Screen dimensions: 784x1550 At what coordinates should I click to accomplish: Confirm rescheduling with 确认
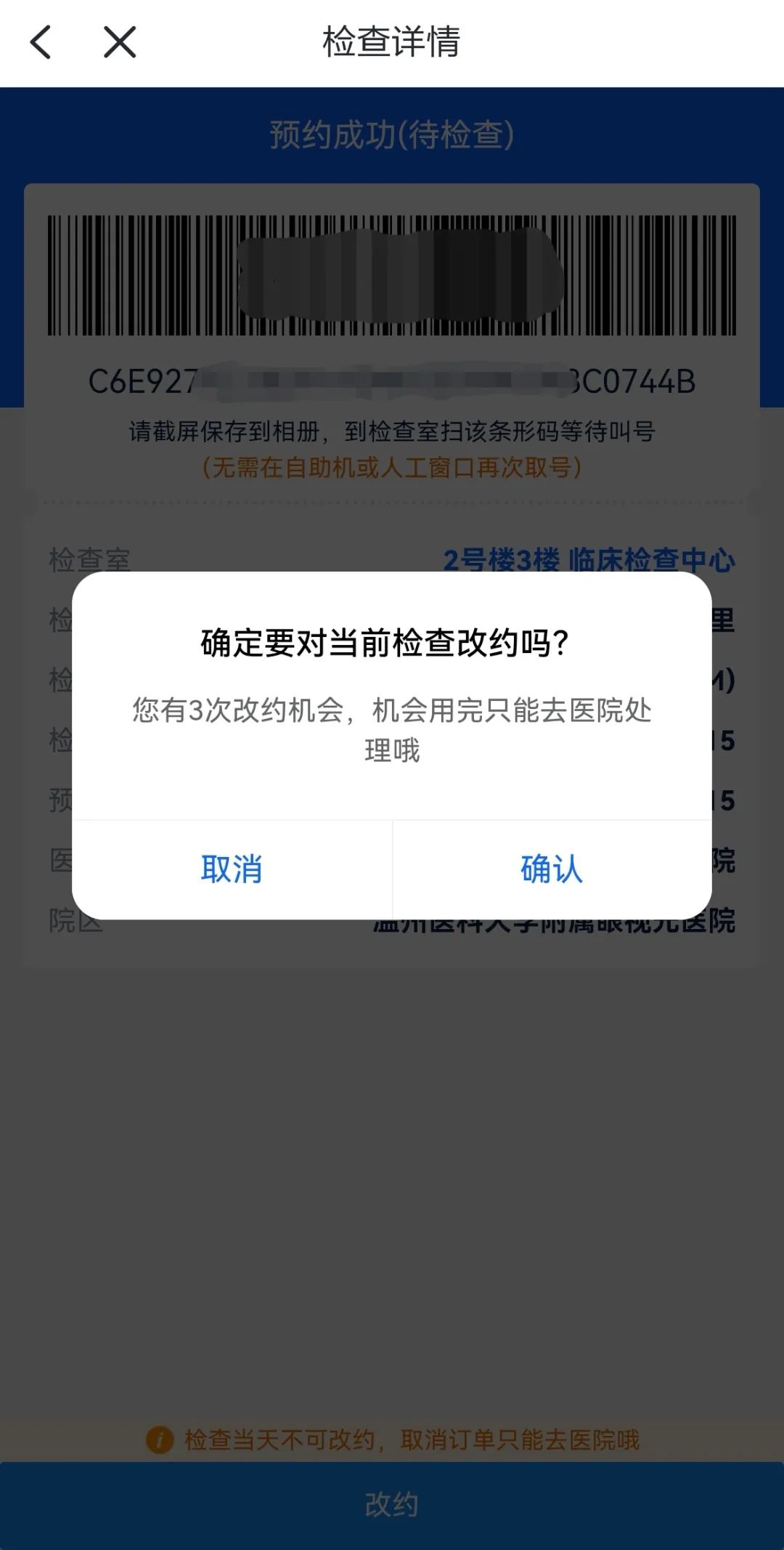click(x=552, y=869)
